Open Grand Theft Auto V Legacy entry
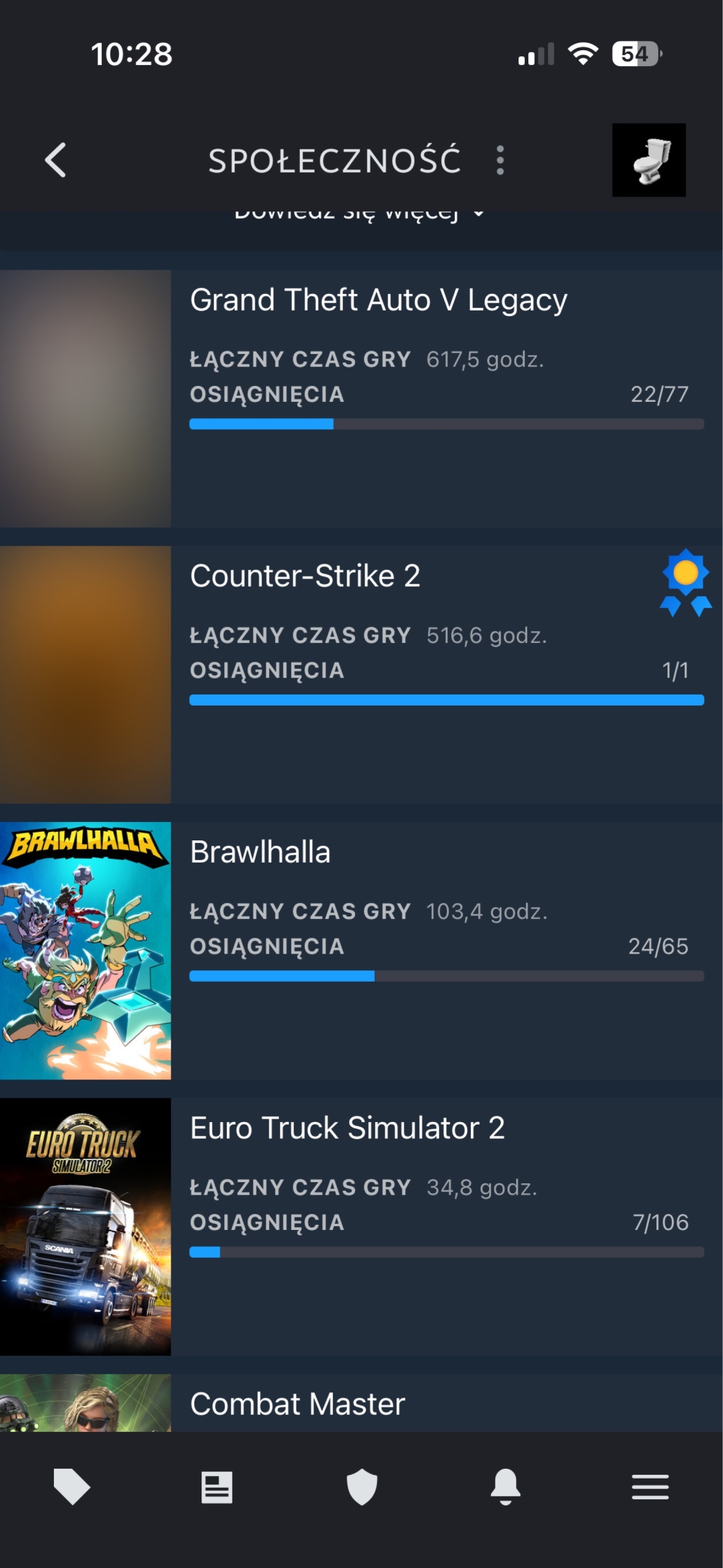The height and width of the screenshot is (1568, 723). (x=378, y=301)
